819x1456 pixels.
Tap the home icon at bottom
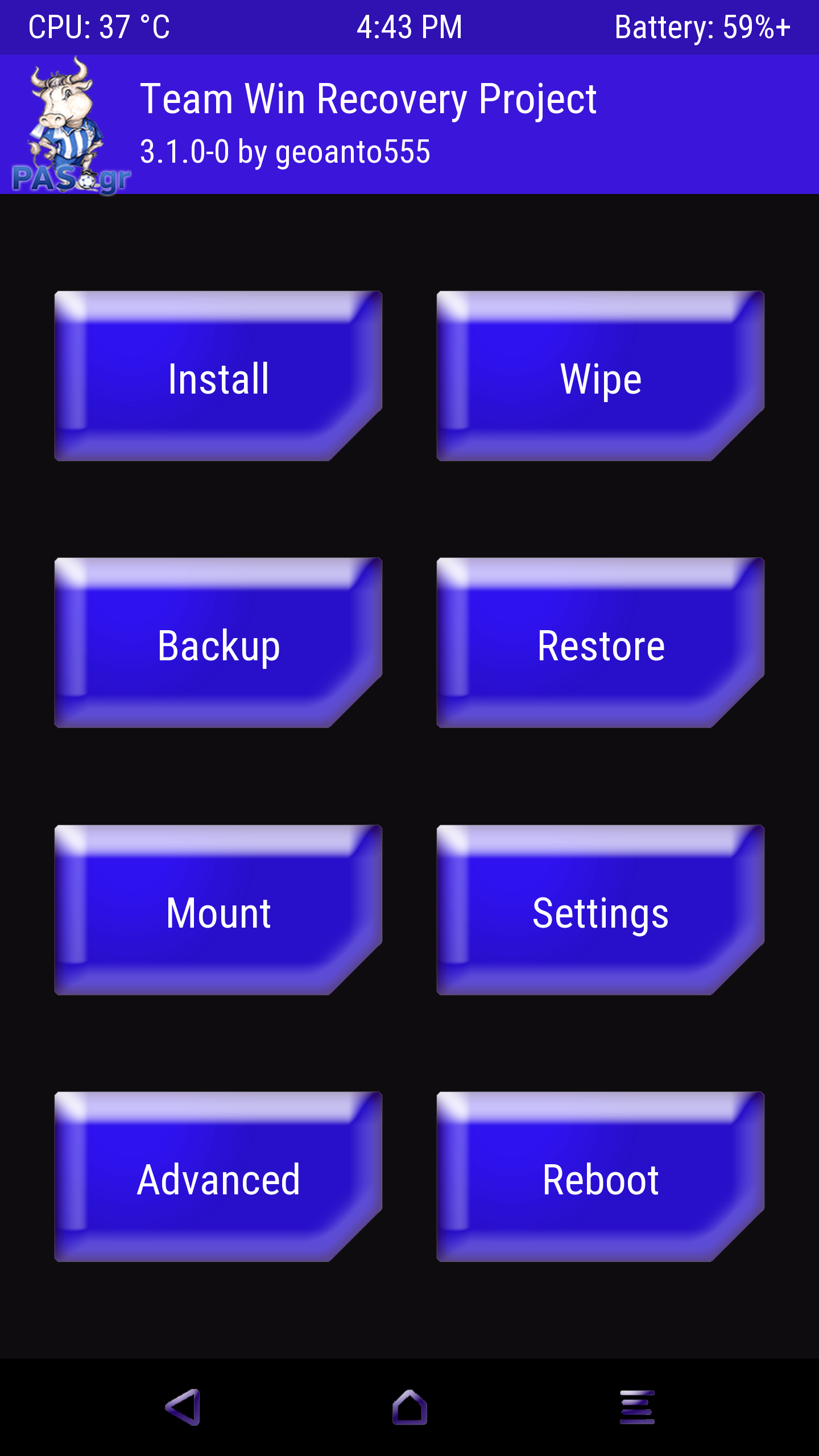point(409,1407)
